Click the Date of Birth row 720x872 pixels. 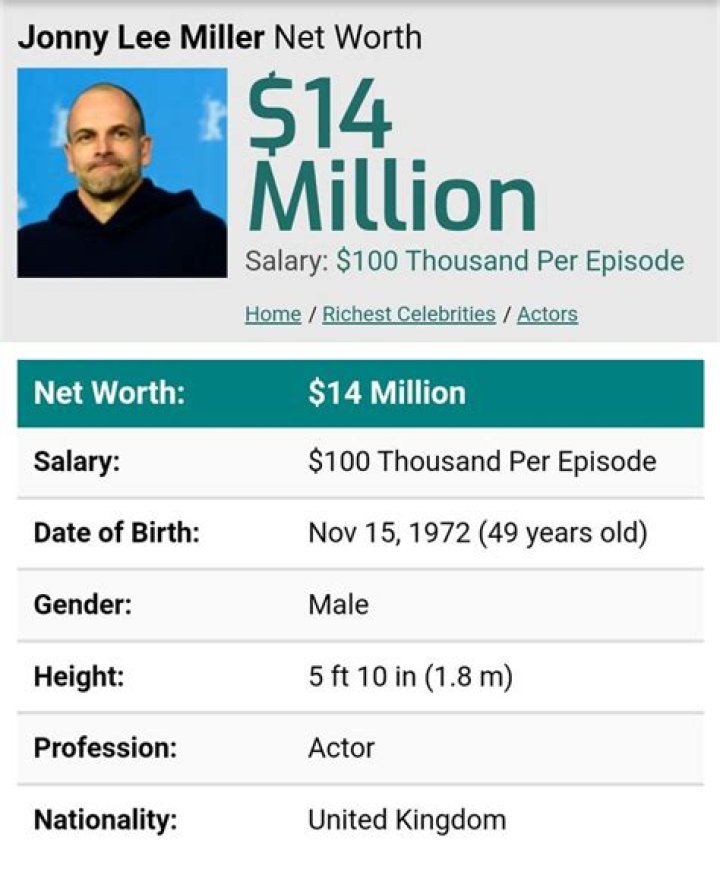360,532
